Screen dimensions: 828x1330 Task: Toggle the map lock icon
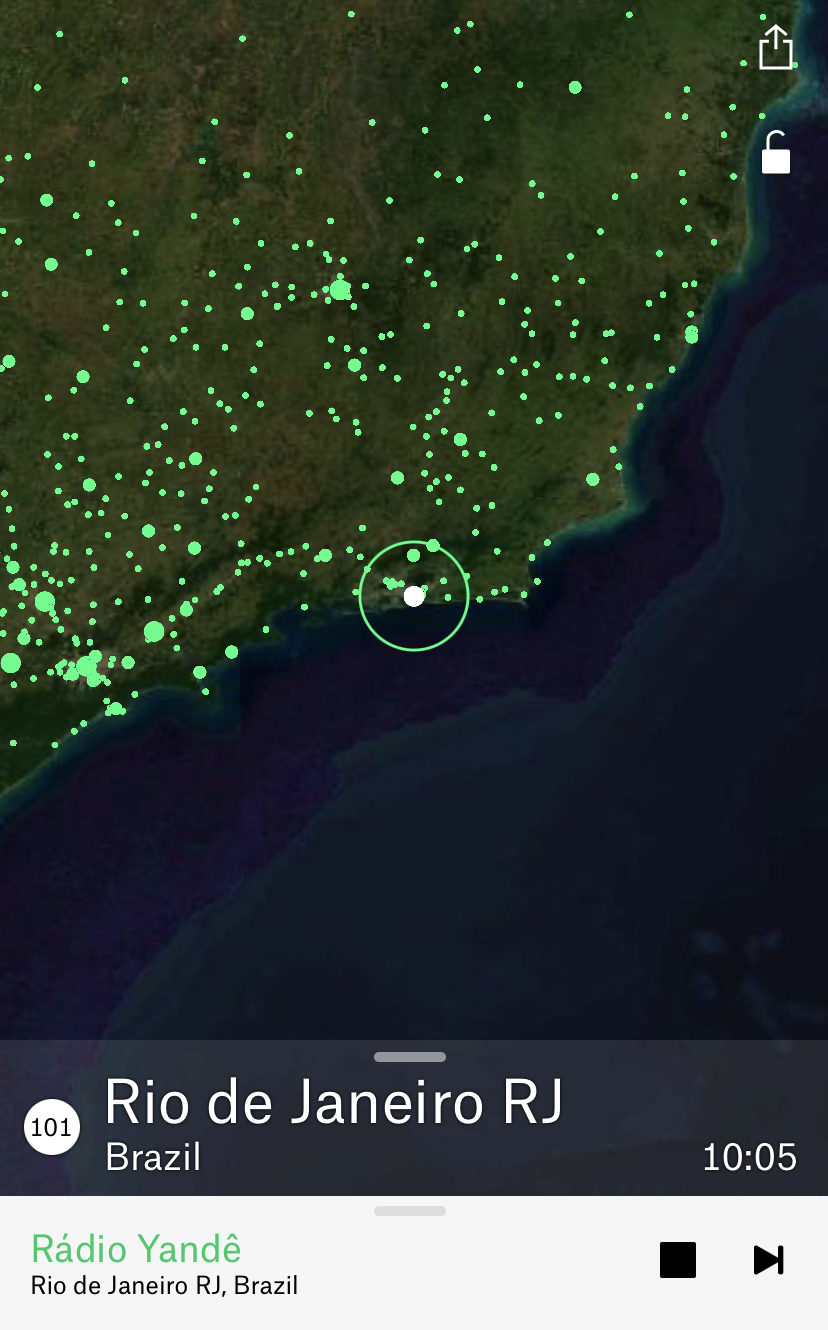776,153
